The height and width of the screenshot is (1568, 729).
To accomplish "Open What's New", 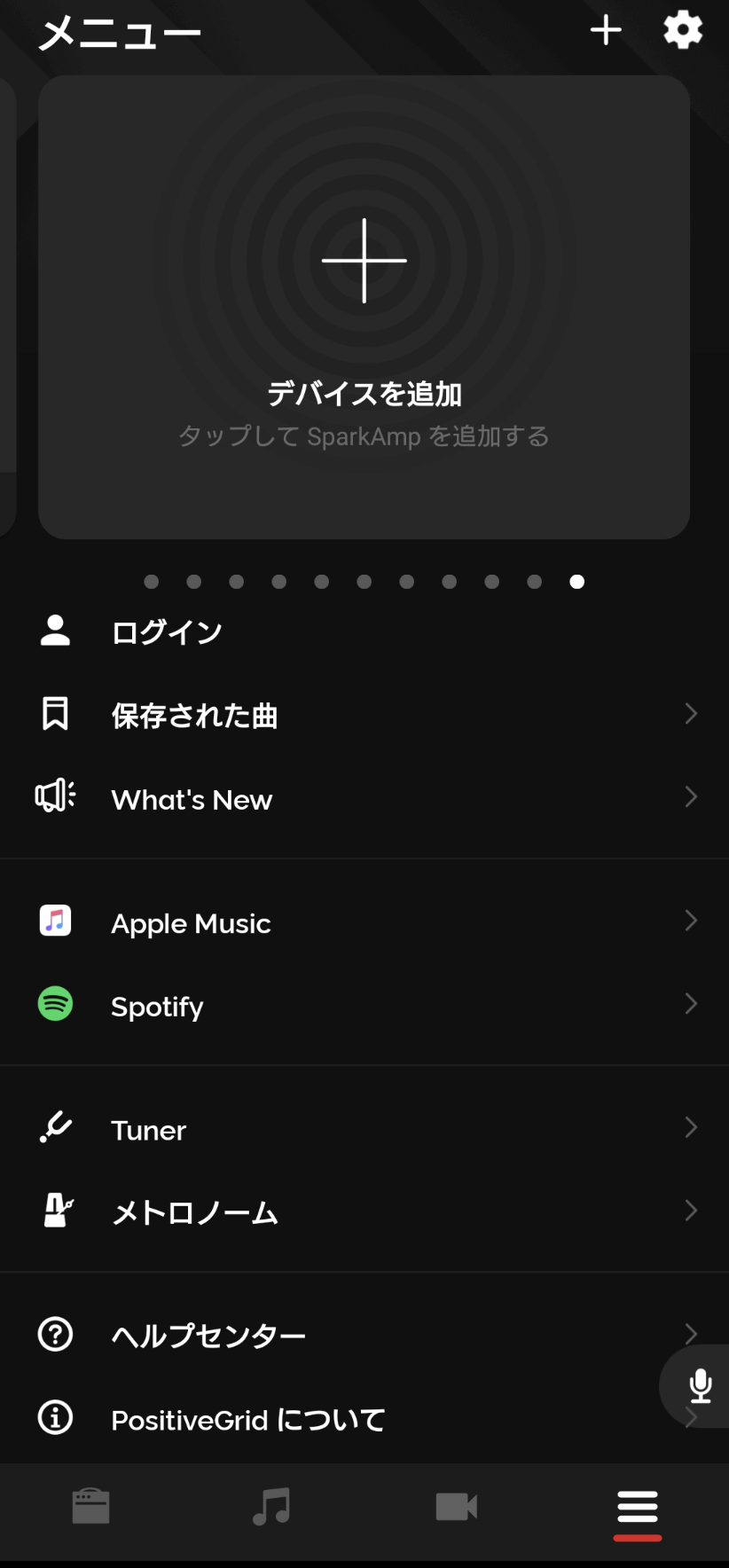I will pyautogui.click(x=364, y=798).
